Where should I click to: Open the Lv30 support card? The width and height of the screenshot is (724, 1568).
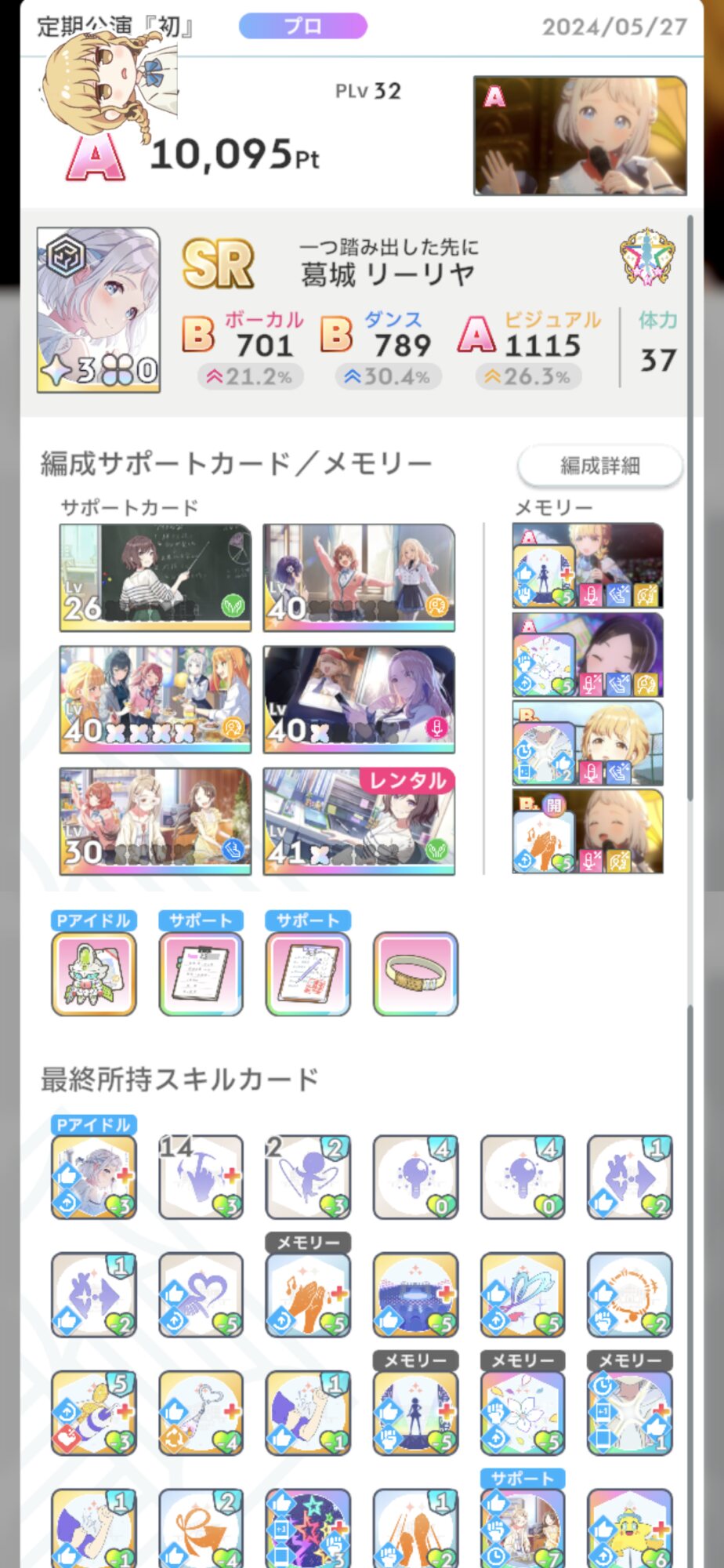(x=155, y=821)
